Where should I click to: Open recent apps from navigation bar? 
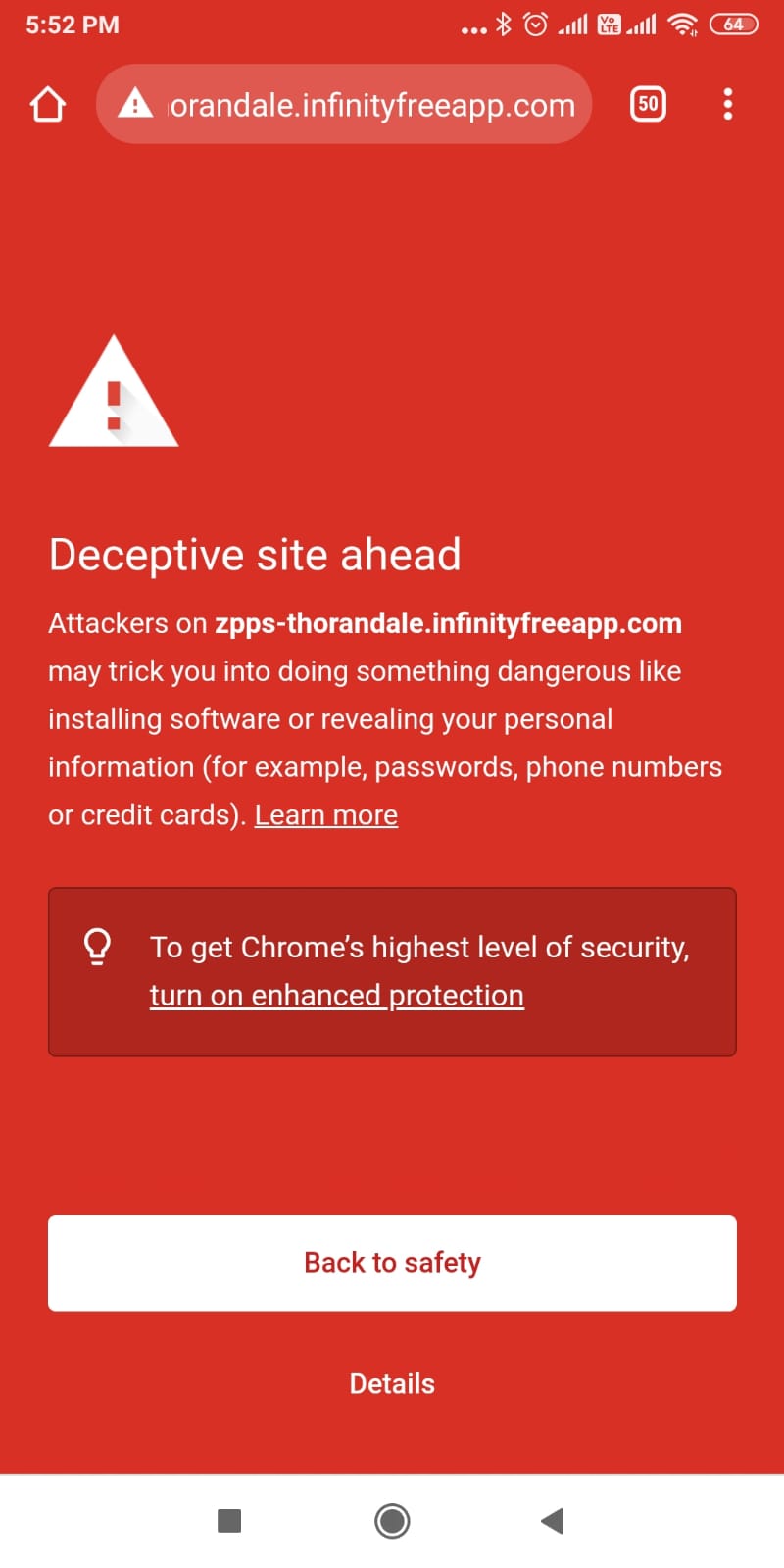click(x=229, y=1521)
